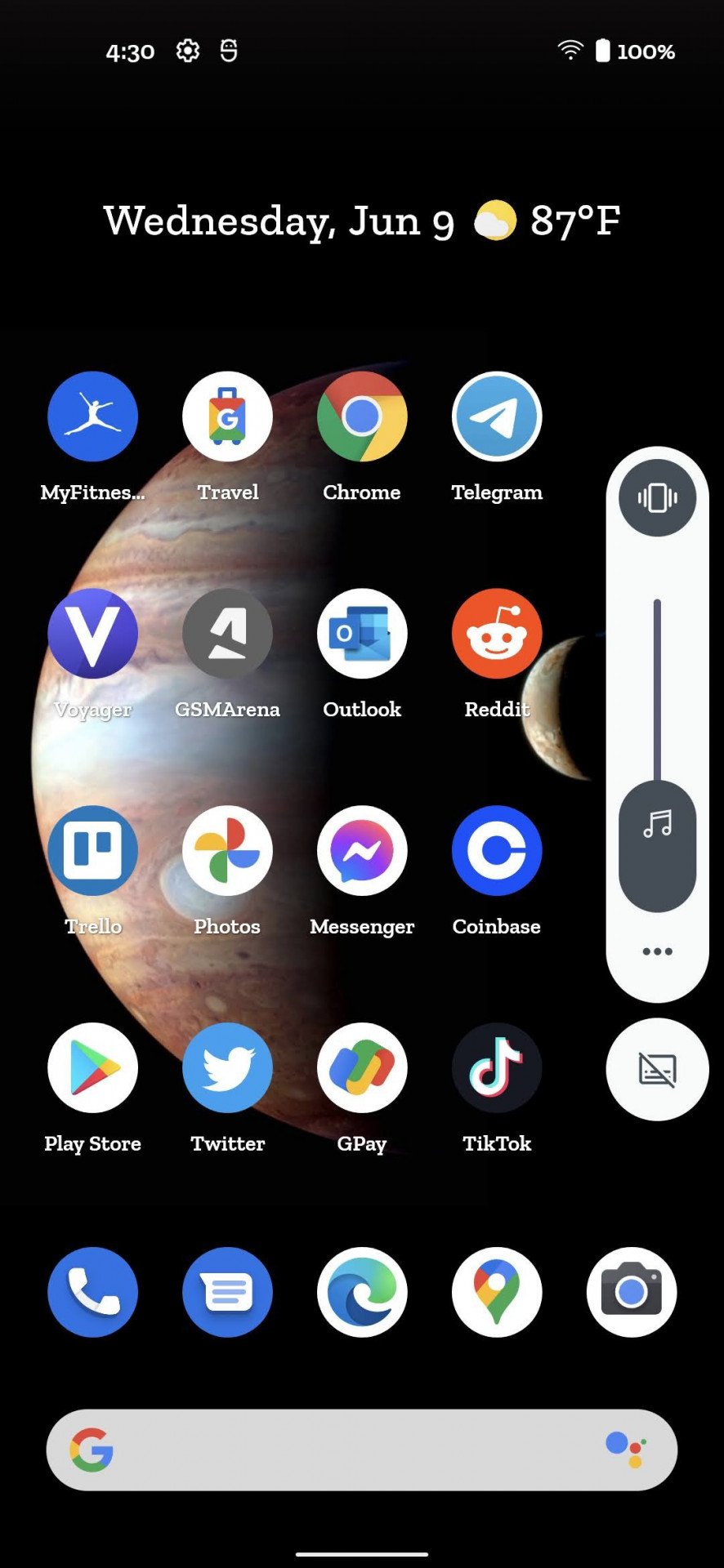Toggle the vibrate ringer mode button
The height and width of the screenshot is (1568, 724).
point(657,497)
